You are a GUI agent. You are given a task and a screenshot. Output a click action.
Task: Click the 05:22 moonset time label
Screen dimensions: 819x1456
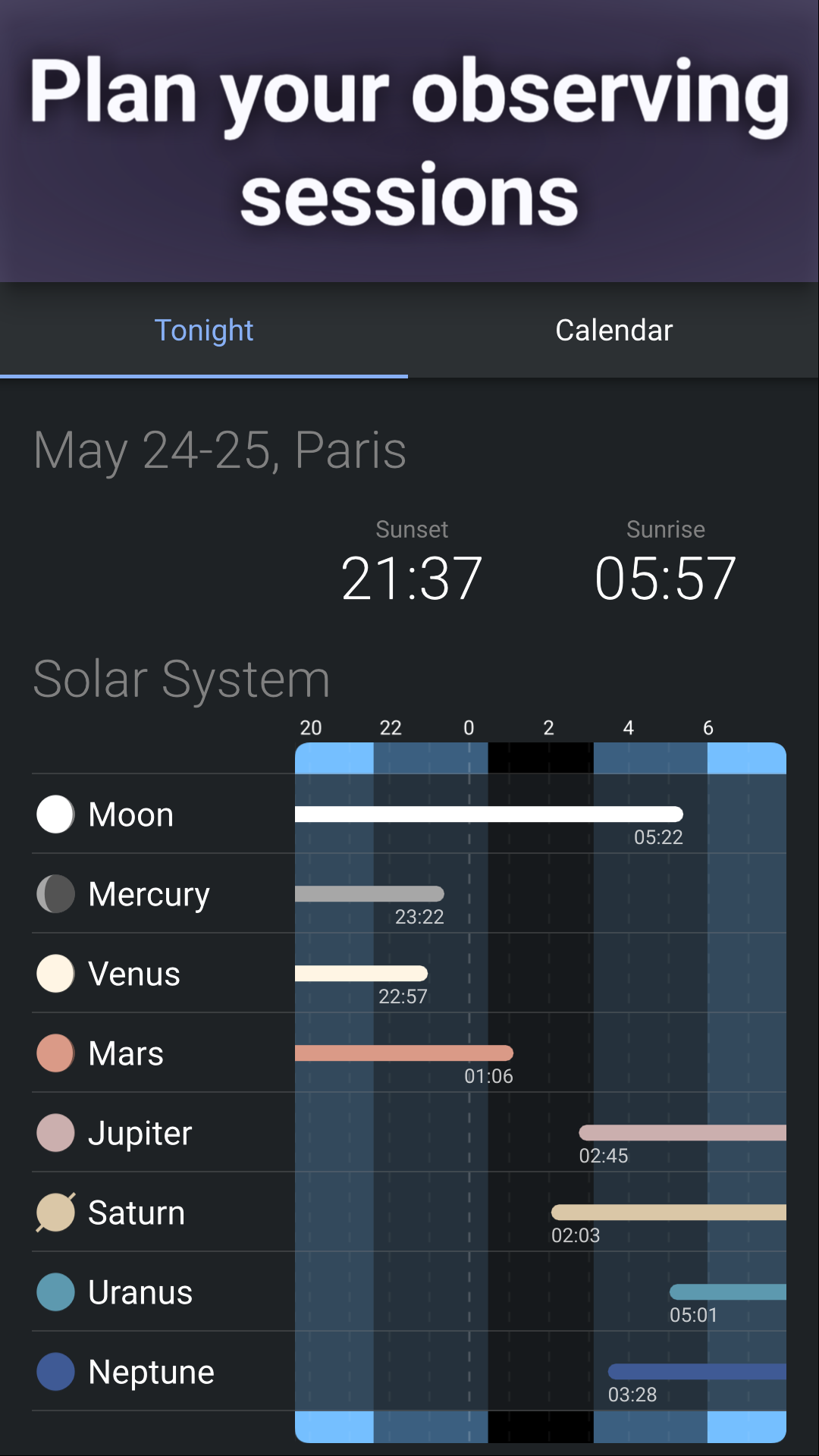(x=658, y=837)
